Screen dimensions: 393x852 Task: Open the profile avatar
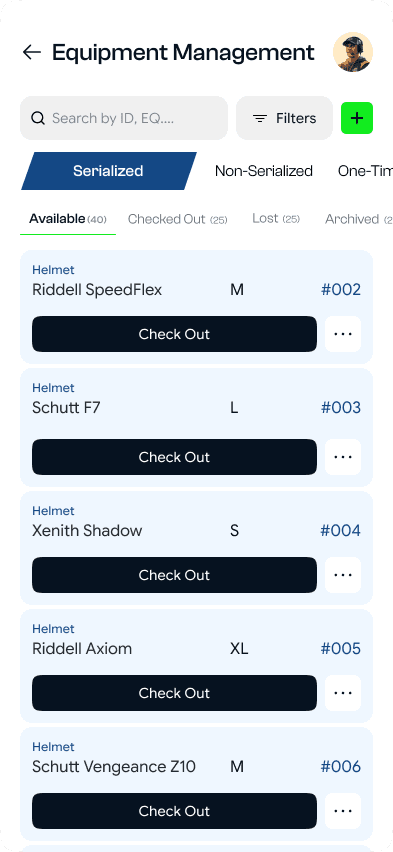353,52
